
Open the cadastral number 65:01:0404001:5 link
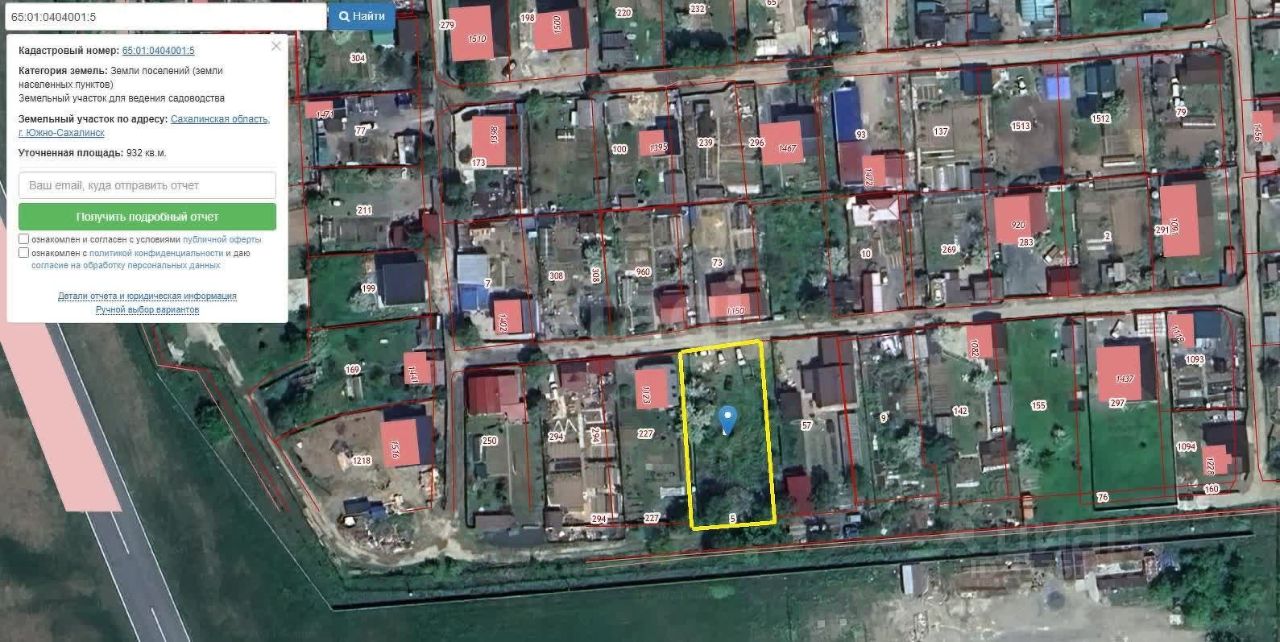coord(158,50)
